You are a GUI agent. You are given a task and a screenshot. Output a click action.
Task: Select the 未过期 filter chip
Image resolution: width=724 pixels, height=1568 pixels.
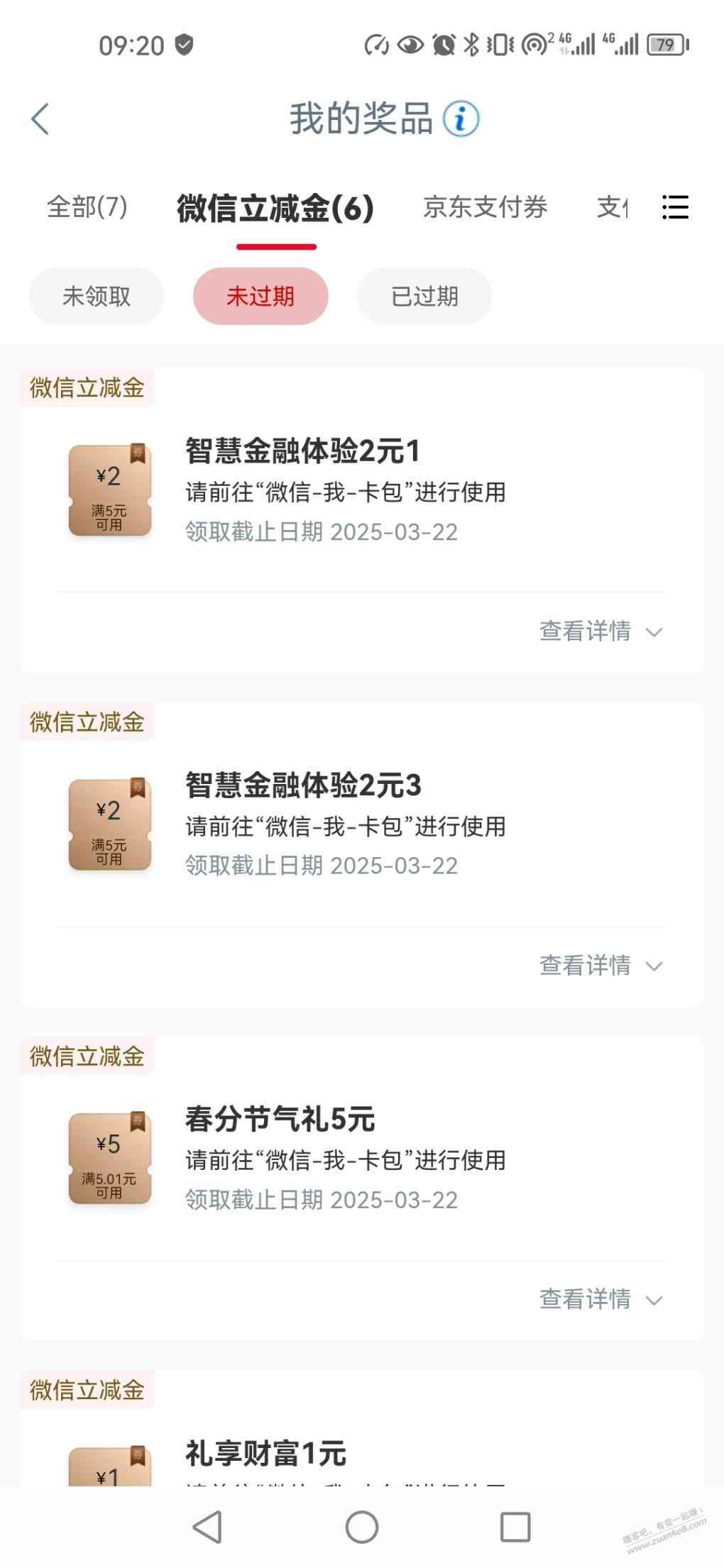[x=260, y=296]
